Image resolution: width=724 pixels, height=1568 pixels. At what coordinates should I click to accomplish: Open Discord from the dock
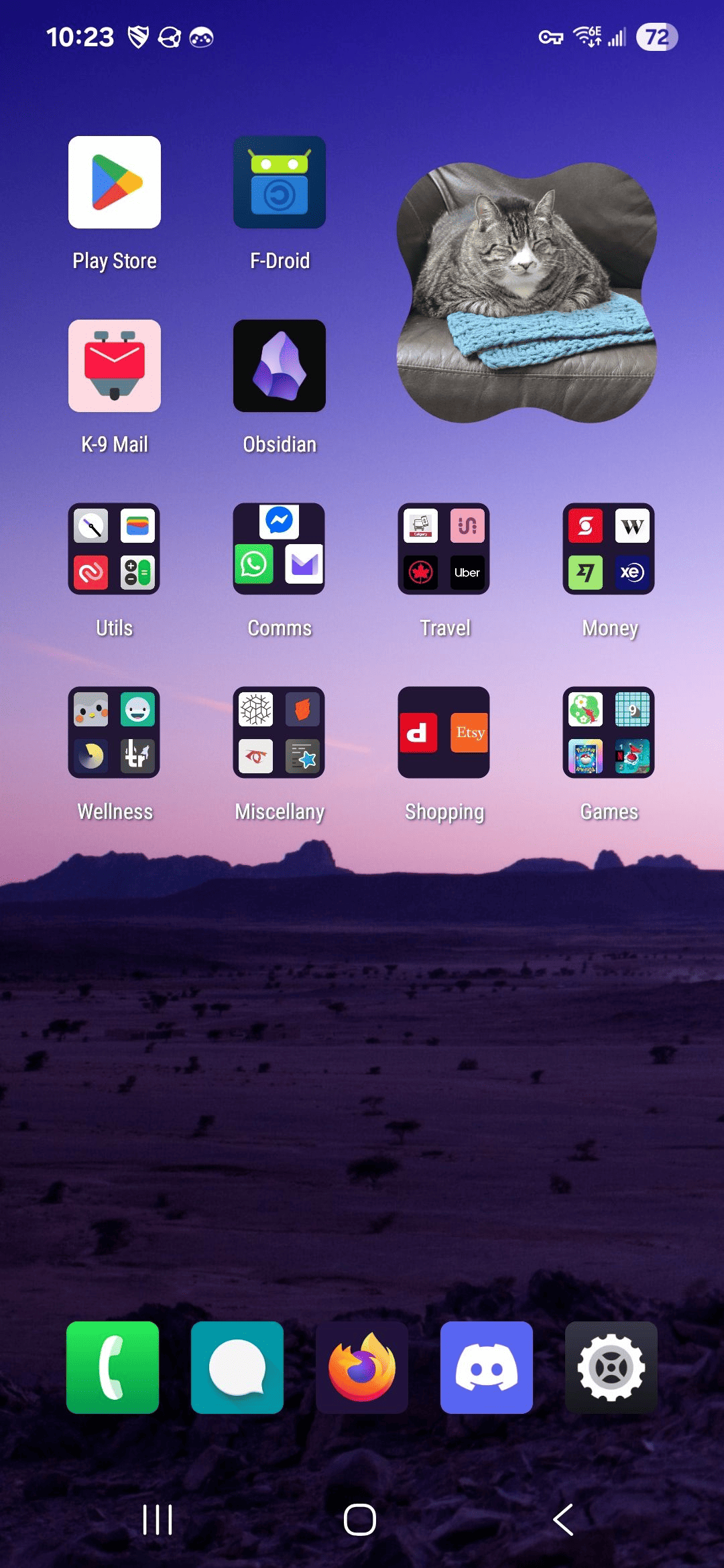pos(487,1368)
